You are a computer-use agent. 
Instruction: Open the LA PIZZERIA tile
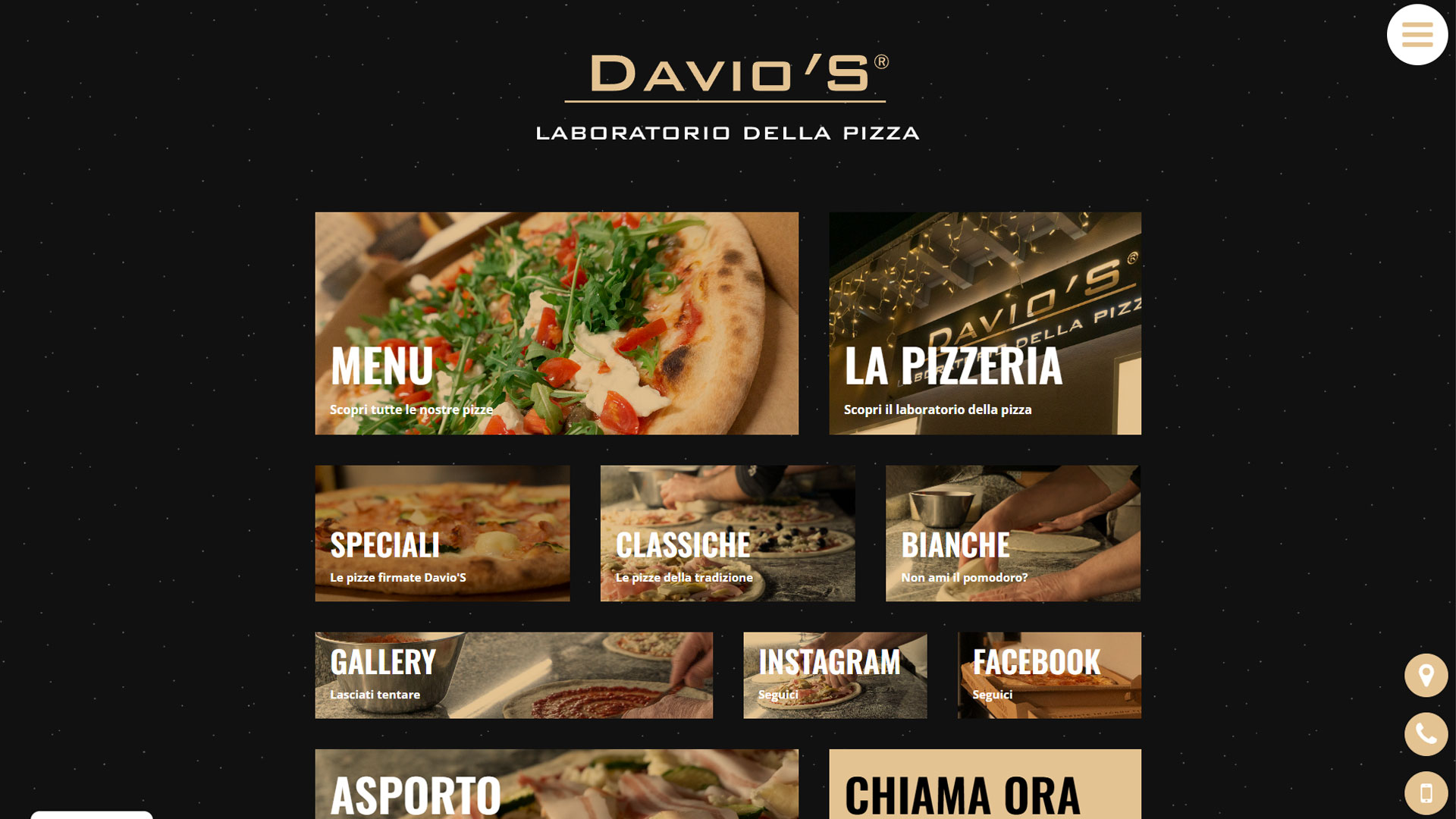[x=984, y=323]
